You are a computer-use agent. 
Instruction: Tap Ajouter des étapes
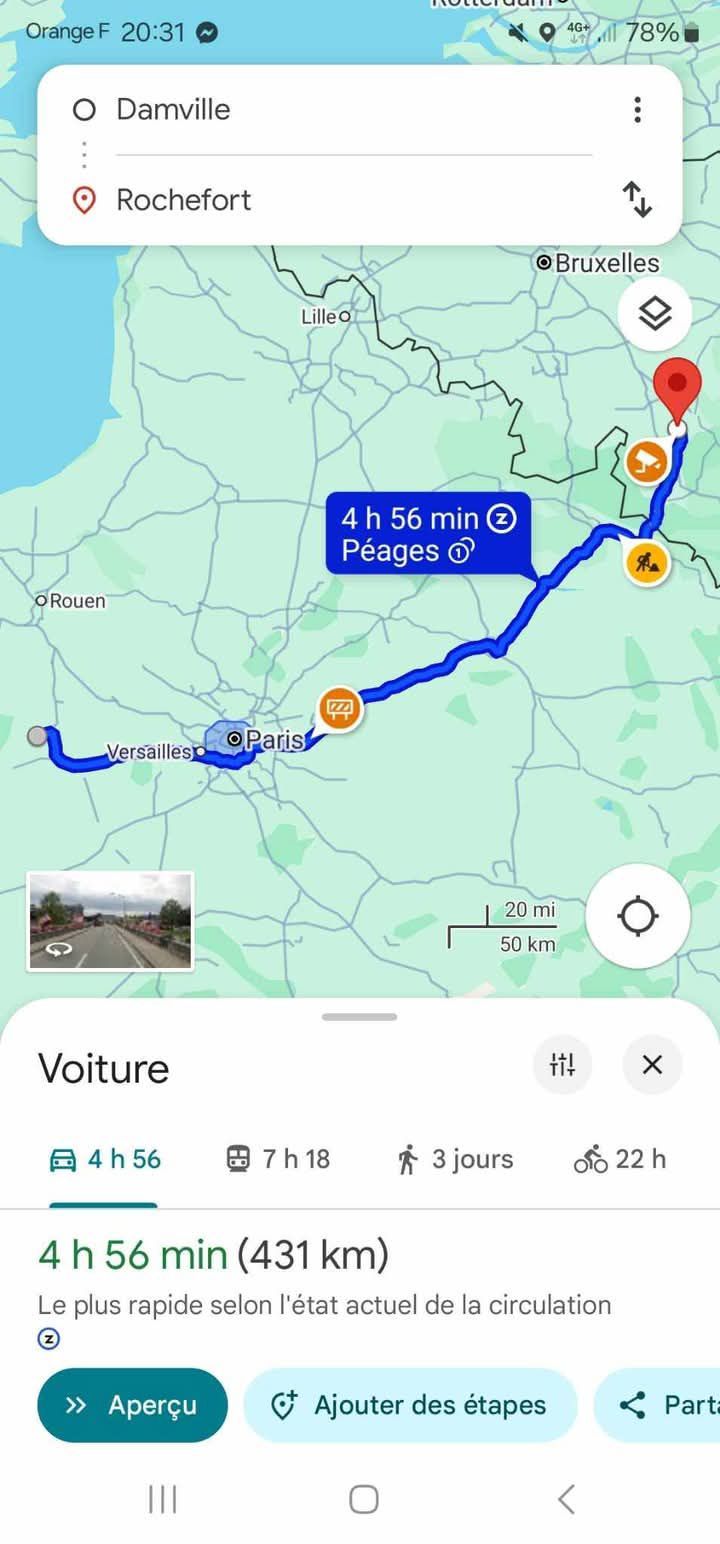(x=410, y=1405)
